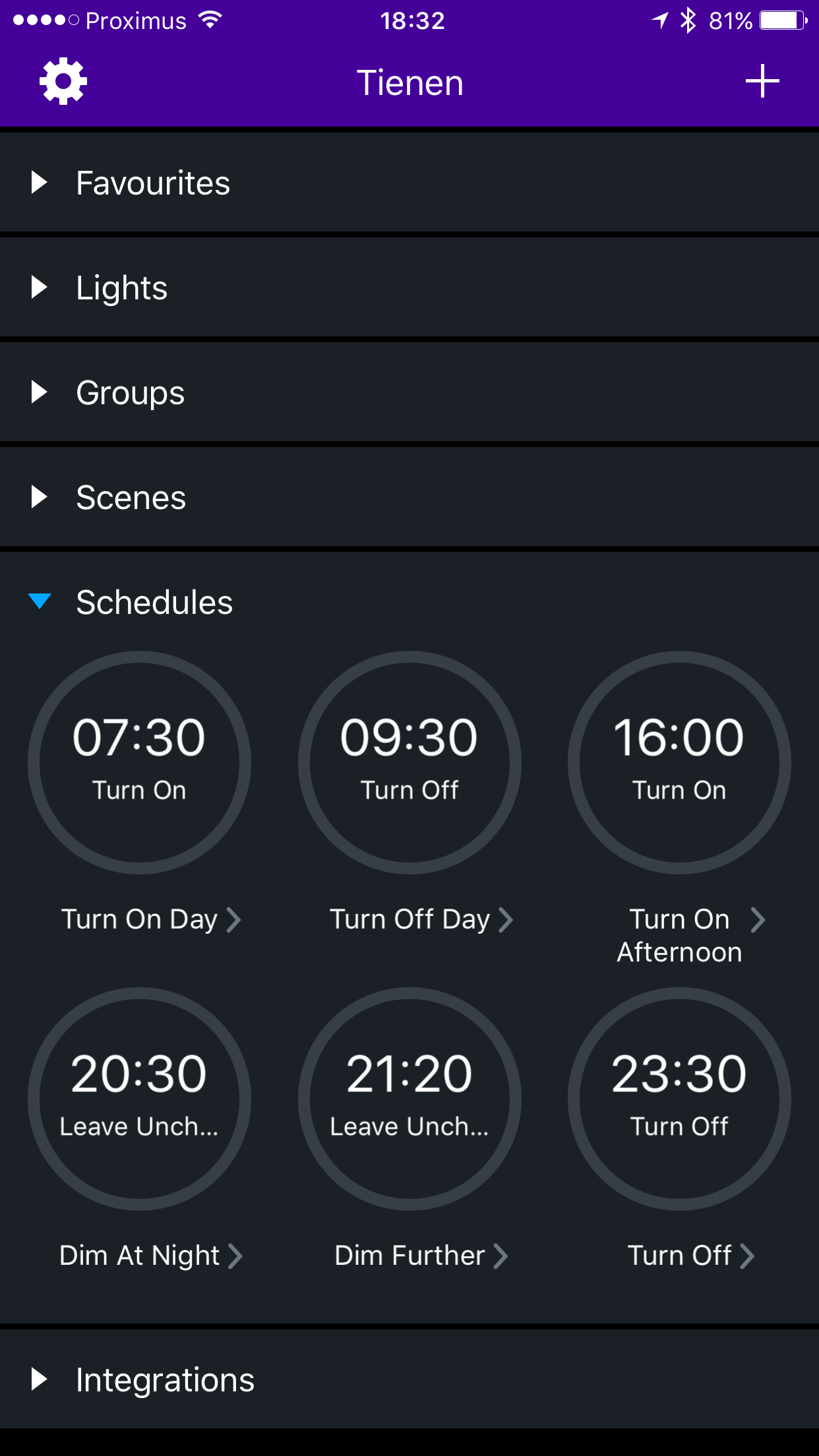This screenshot has height=1456, width=819.
Task: Open Dim Further schedule details
Action: (421, 1256)
